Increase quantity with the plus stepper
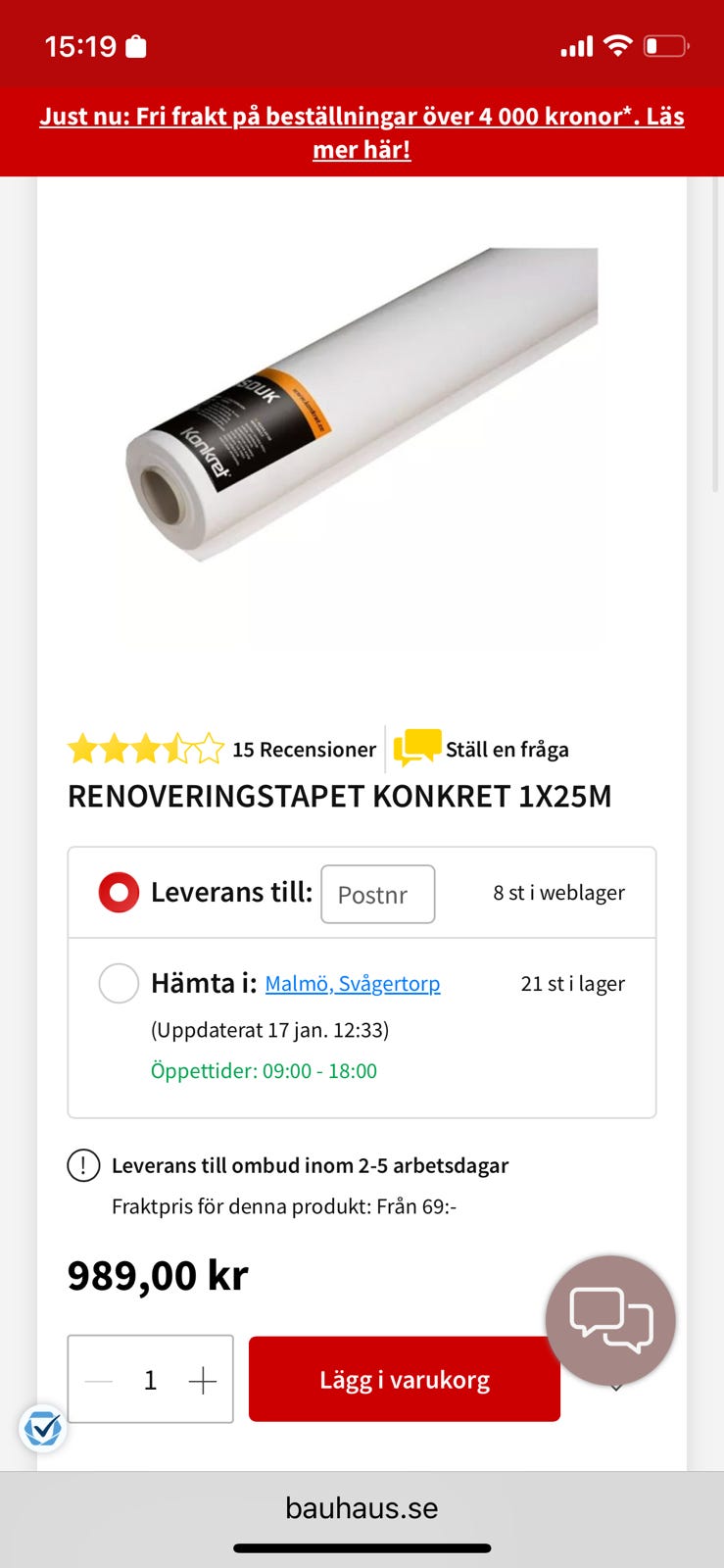Image resolution: width=724 pixels, height=1568 pixels. point(203,1379)
